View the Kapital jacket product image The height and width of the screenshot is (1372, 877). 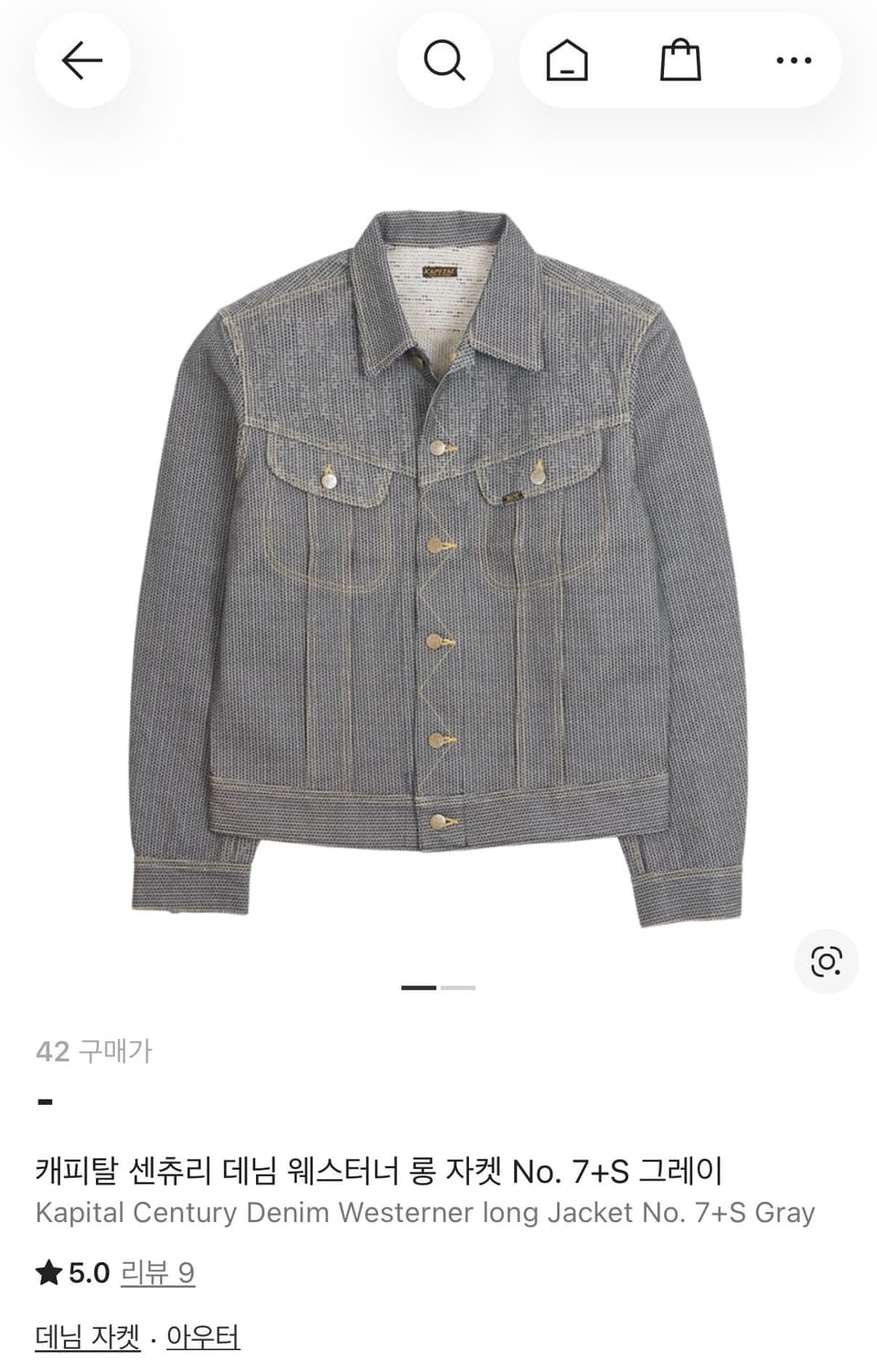[x=439, y=567]
